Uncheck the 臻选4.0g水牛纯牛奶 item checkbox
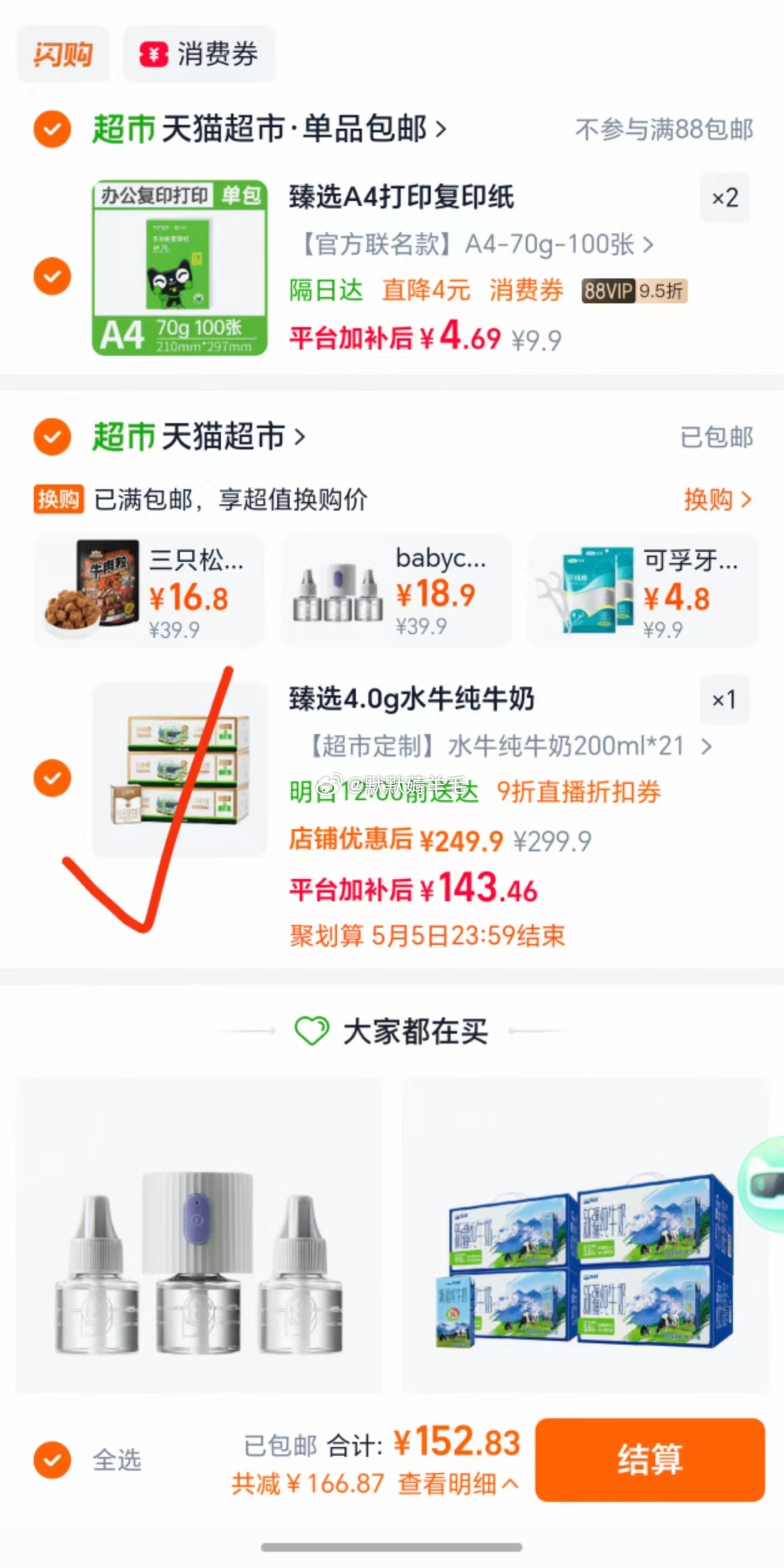This screenshot has width=784, height=1568. pos(52,778)
